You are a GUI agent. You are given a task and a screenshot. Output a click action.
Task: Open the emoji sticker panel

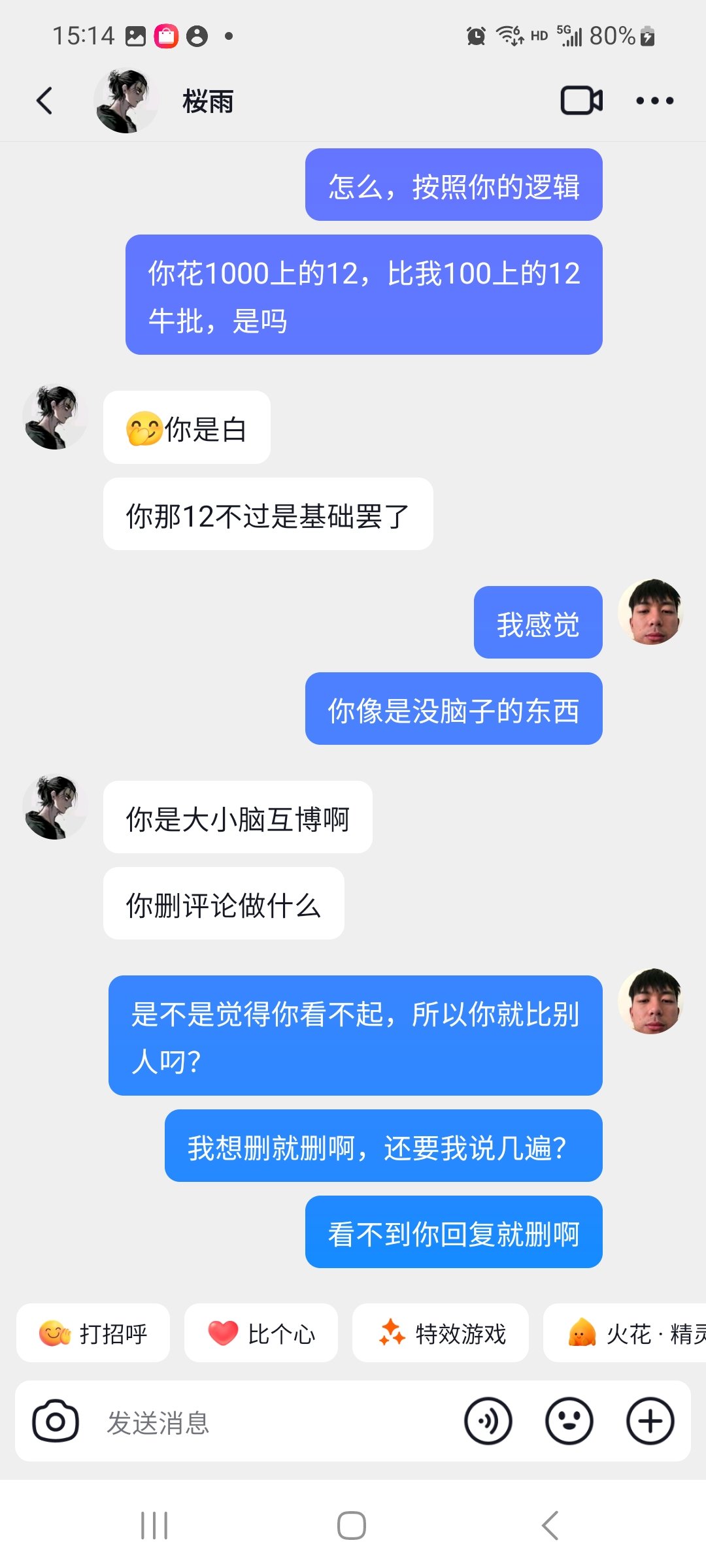click(569, 1422)
